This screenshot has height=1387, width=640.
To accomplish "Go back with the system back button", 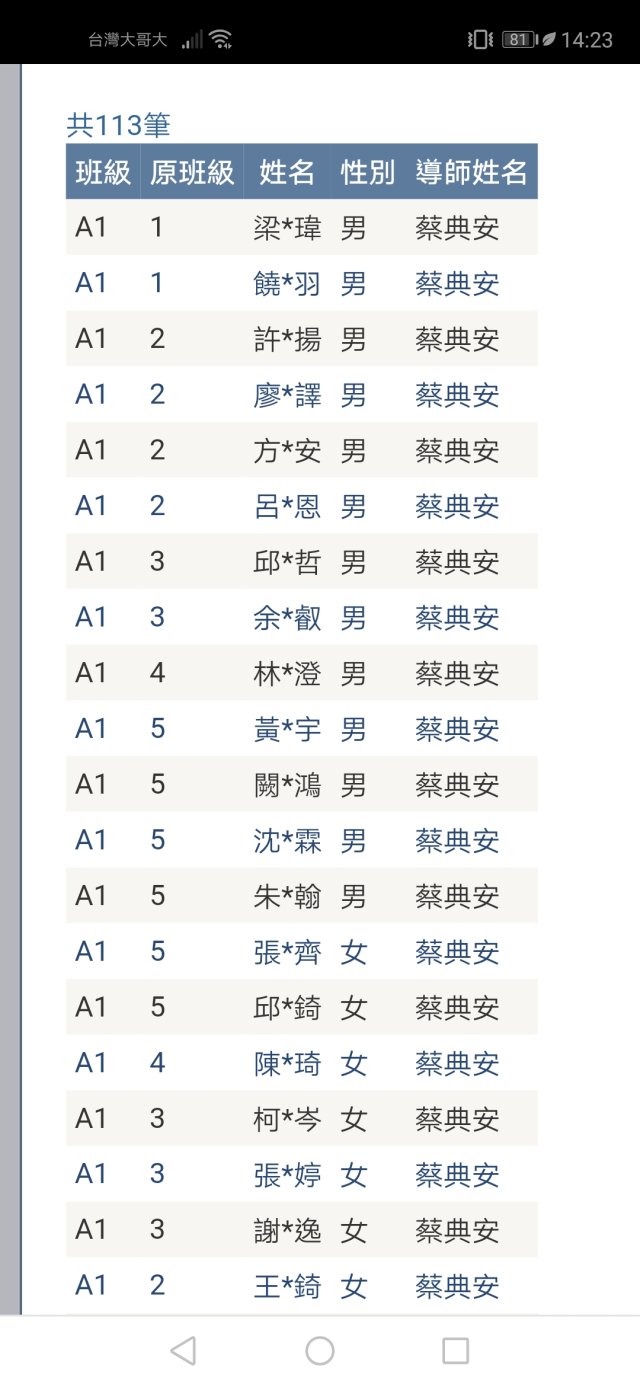I will 183,1351.
